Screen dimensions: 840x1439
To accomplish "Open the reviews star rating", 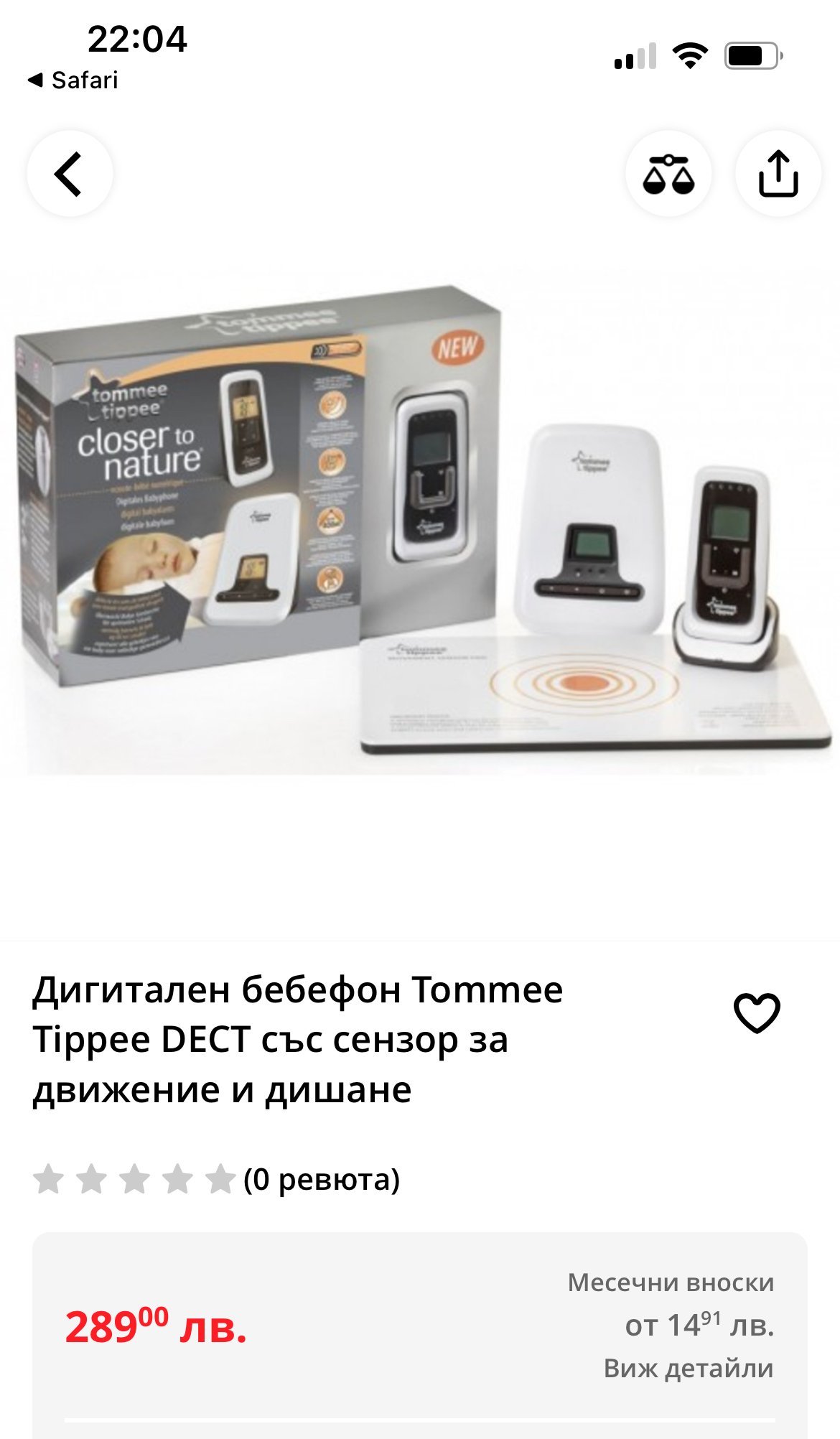I will coord(216,1179).
